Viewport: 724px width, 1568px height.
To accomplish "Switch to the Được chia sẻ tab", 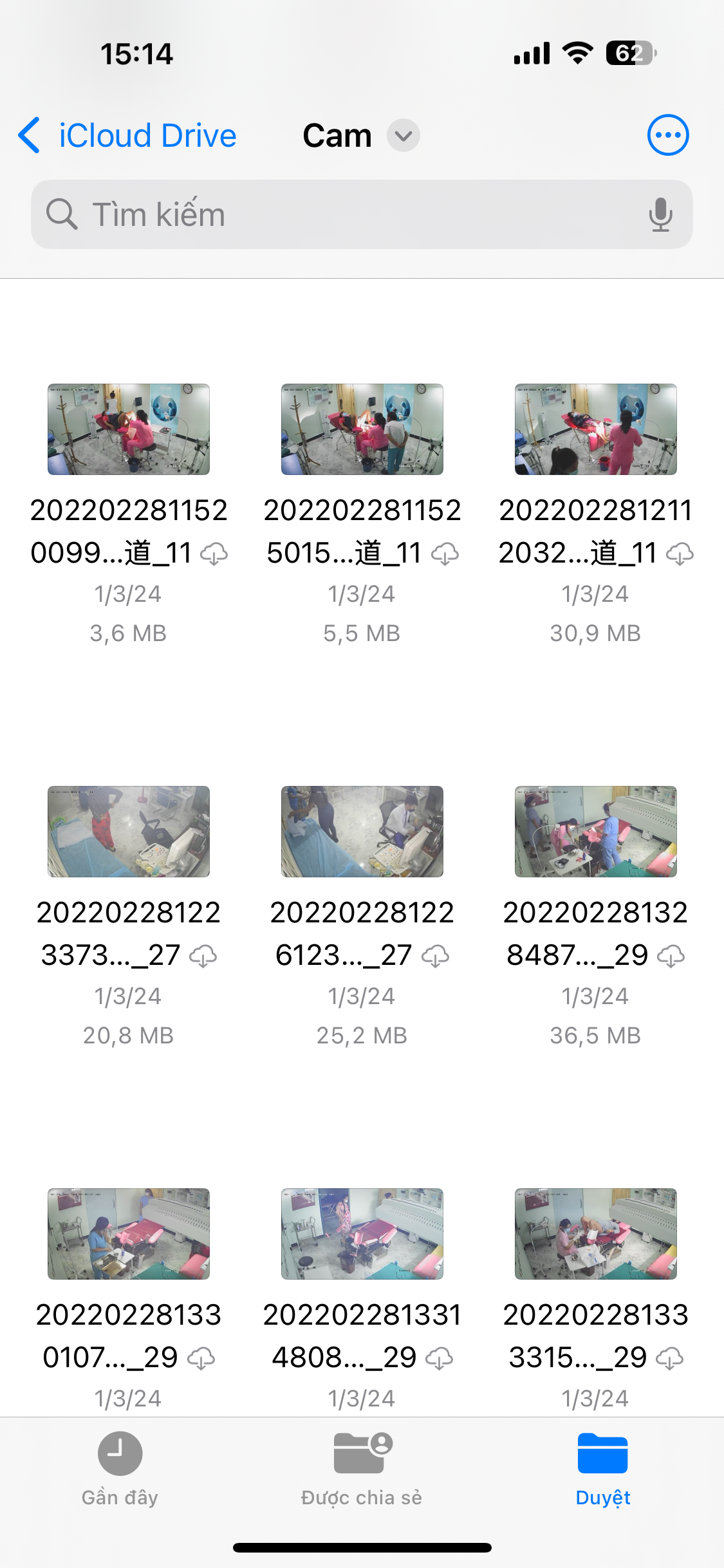I will [x=362, y=1469].
